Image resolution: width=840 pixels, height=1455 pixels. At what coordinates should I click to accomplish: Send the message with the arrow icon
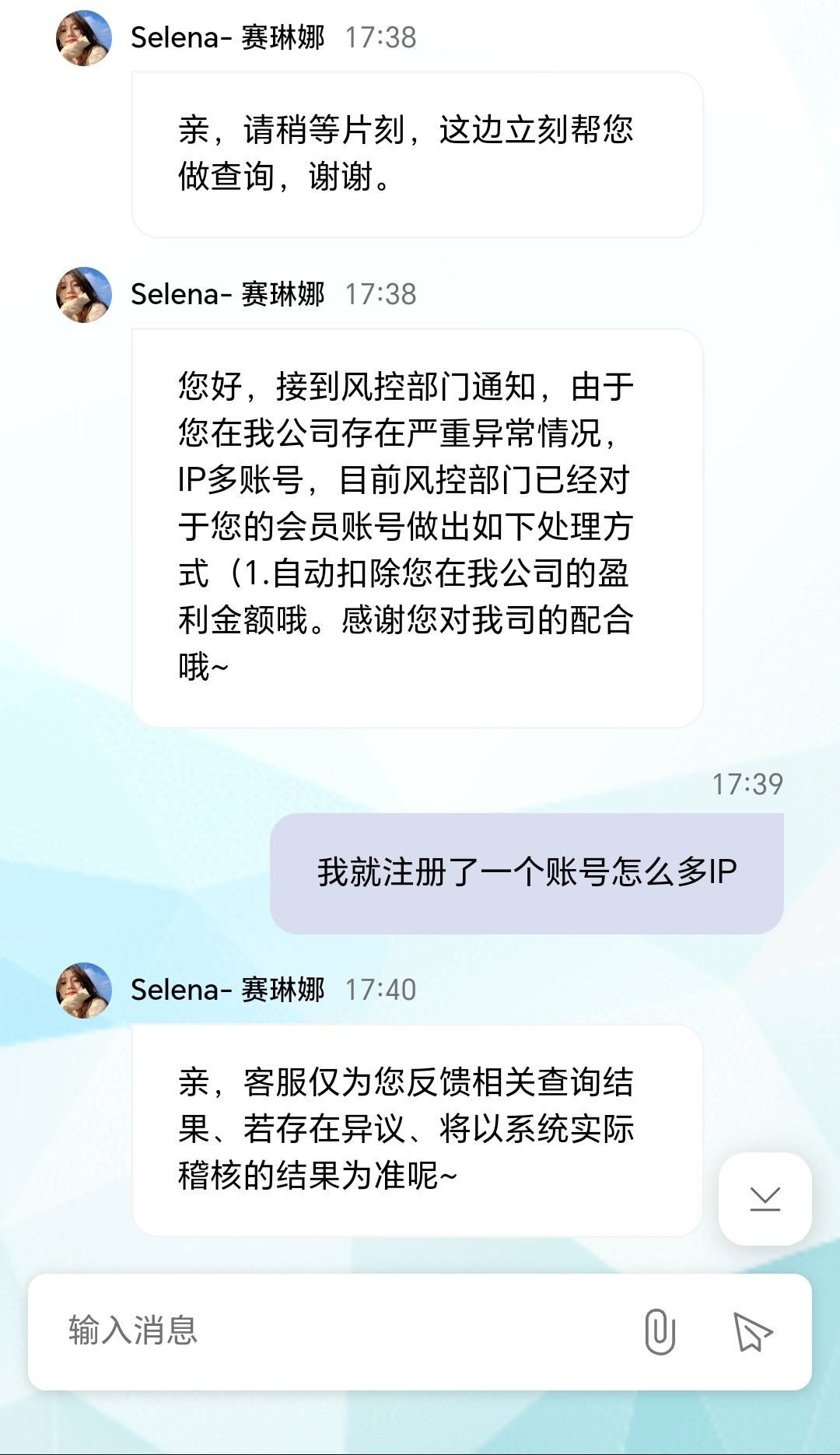pos(752,1332)
